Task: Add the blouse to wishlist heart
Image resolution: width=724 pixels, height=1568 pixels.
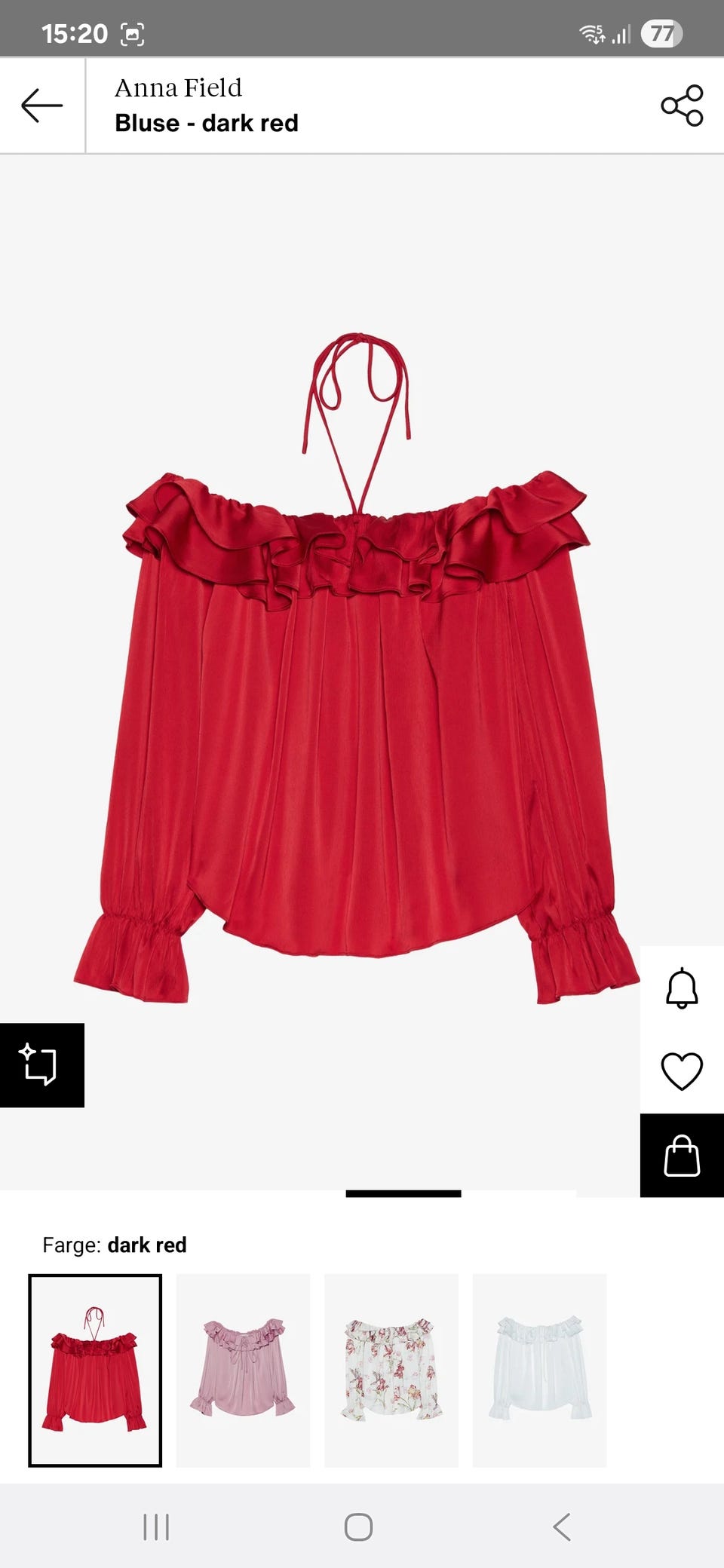Action: pos(682,1070)
